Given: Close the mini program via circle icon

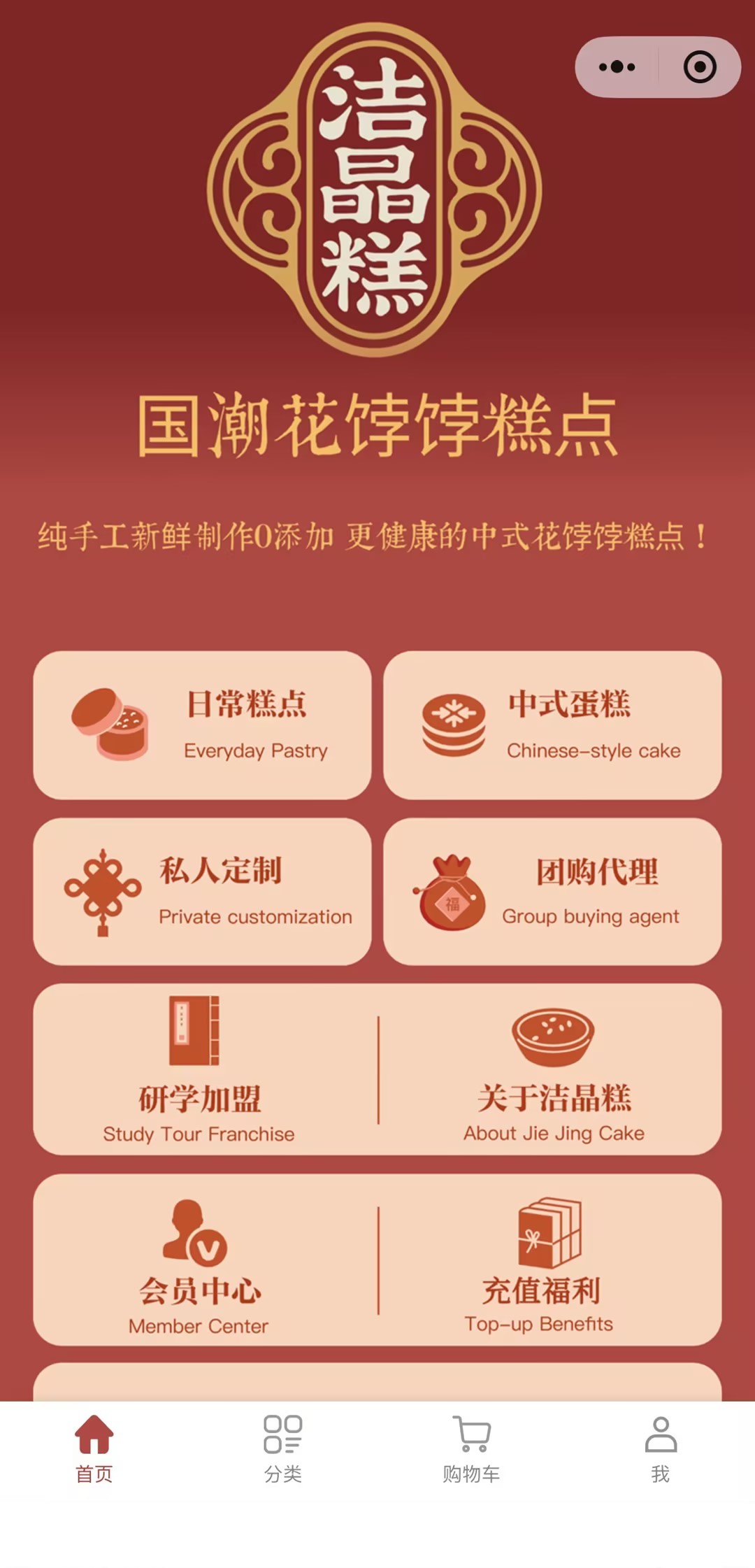Looking at the screenshot, I should [700, 67].
